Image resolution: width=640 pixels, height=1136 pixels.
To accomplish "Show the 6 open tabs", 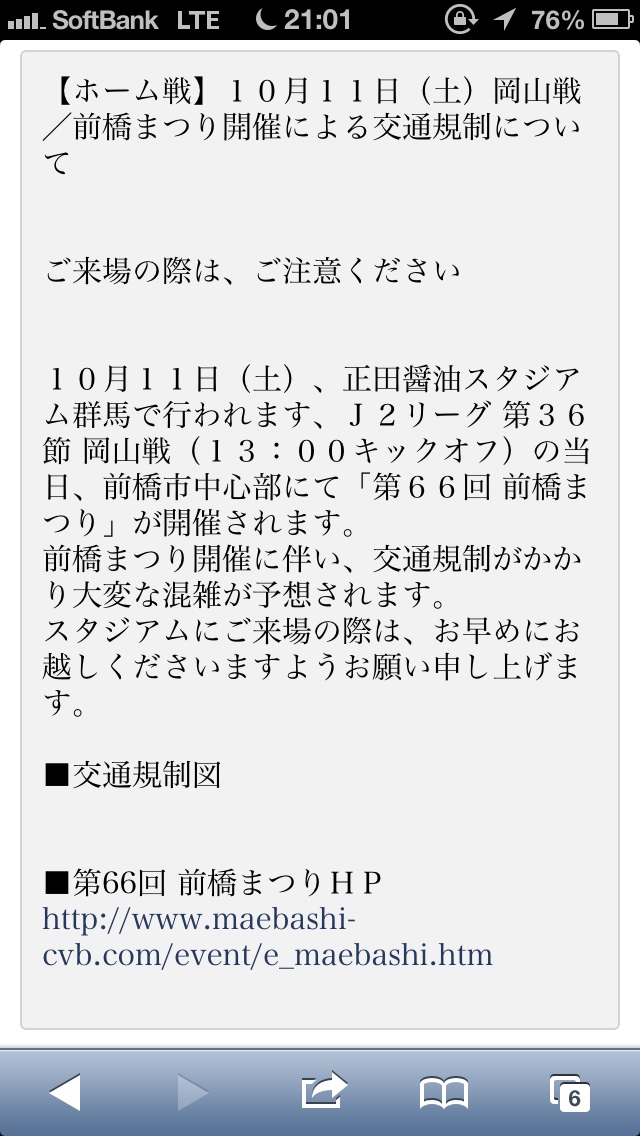I will coord(571,1093).
